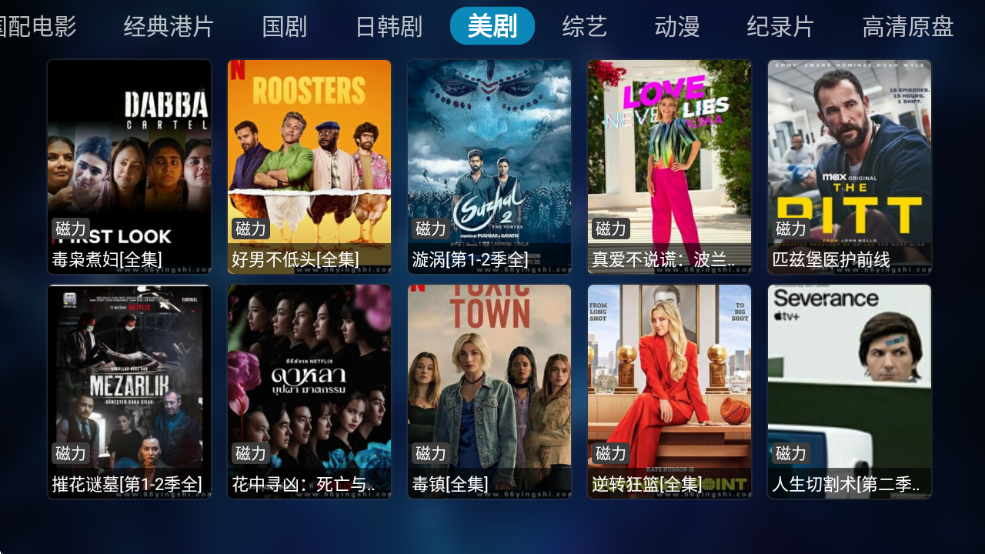Select the 高清原盘 tab
This screenshot has width=985, height=554.
pos(908,27)
